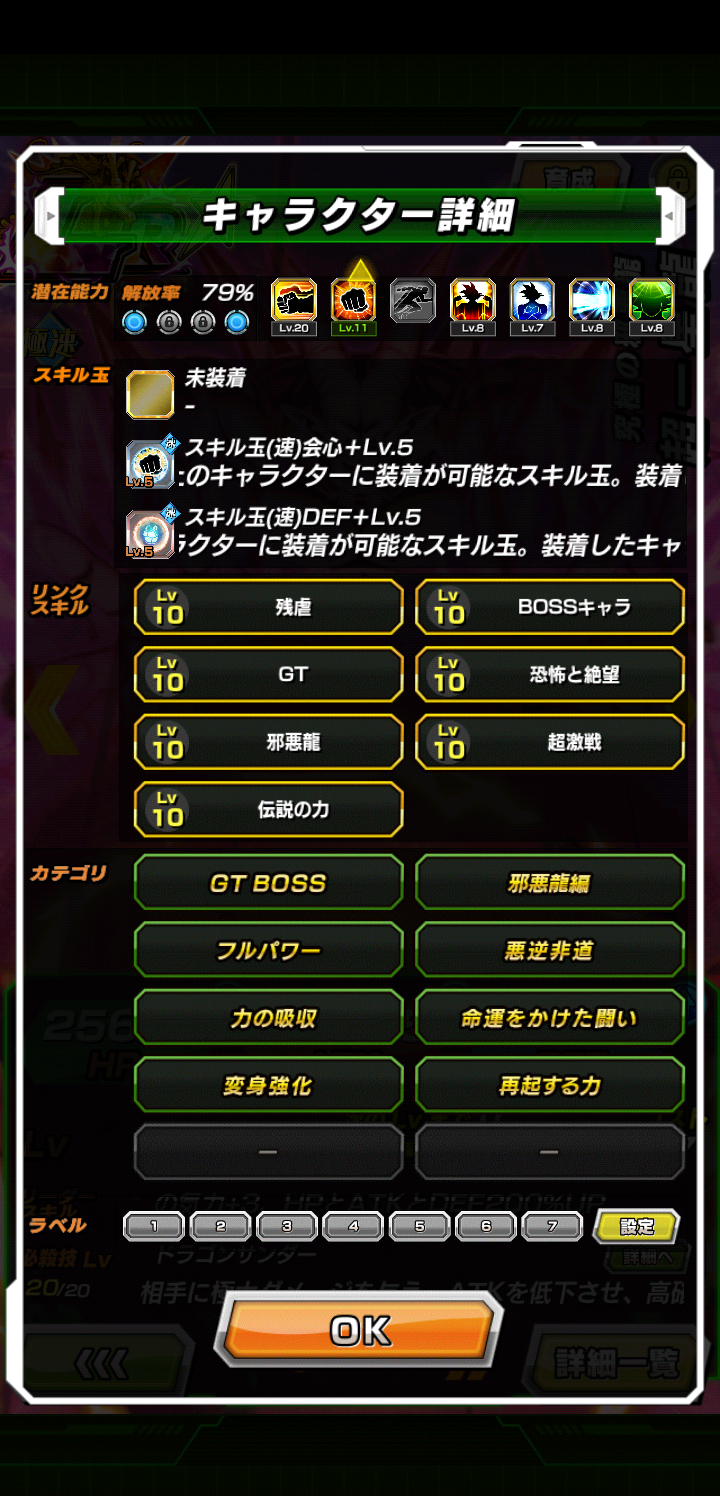This screenshot has width=720, height=1496.
Task: View the GT link skill details
Action: (x=268, y=675)
